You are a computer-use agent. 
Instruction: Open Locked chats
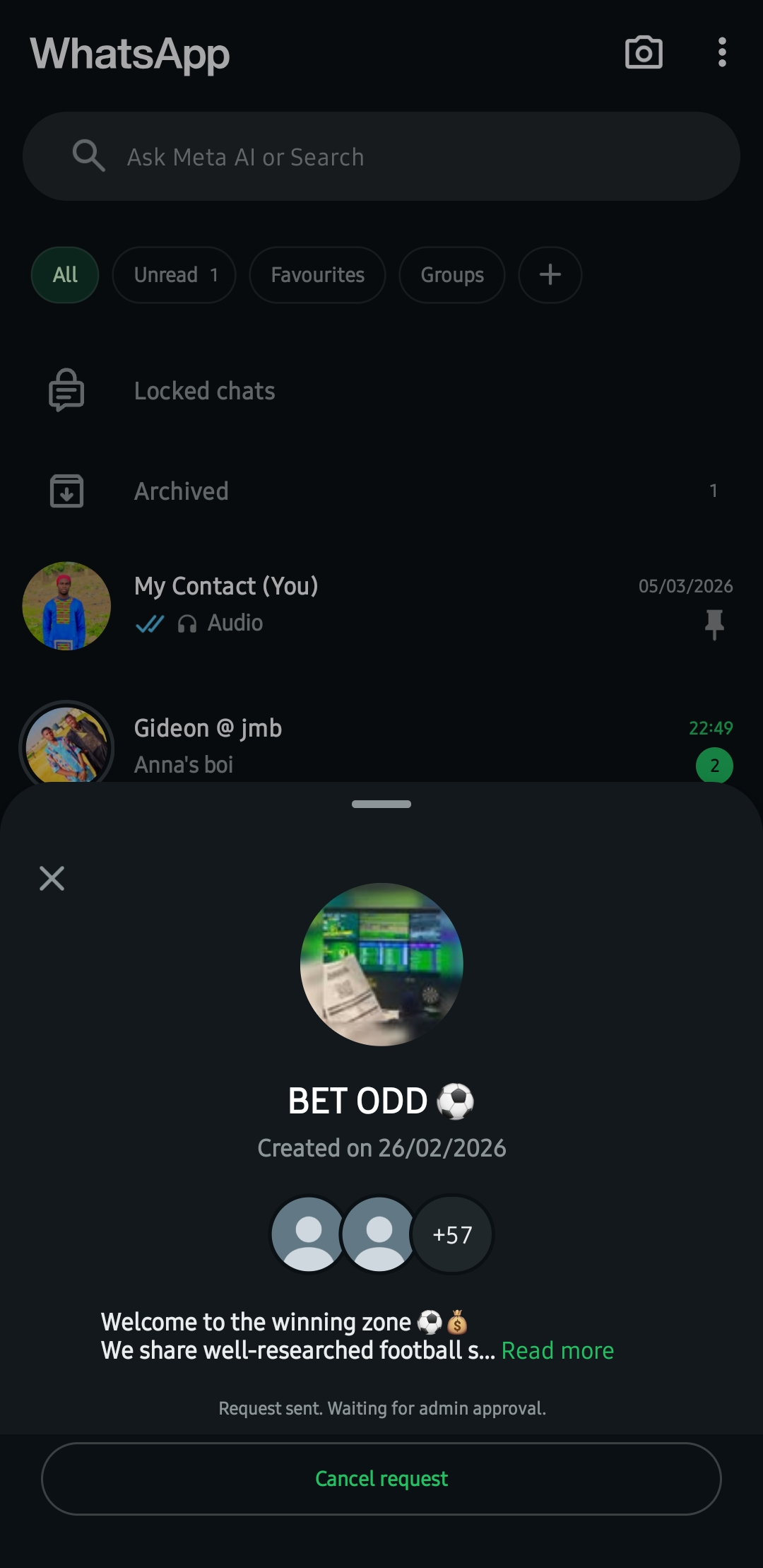coord(205,391)
